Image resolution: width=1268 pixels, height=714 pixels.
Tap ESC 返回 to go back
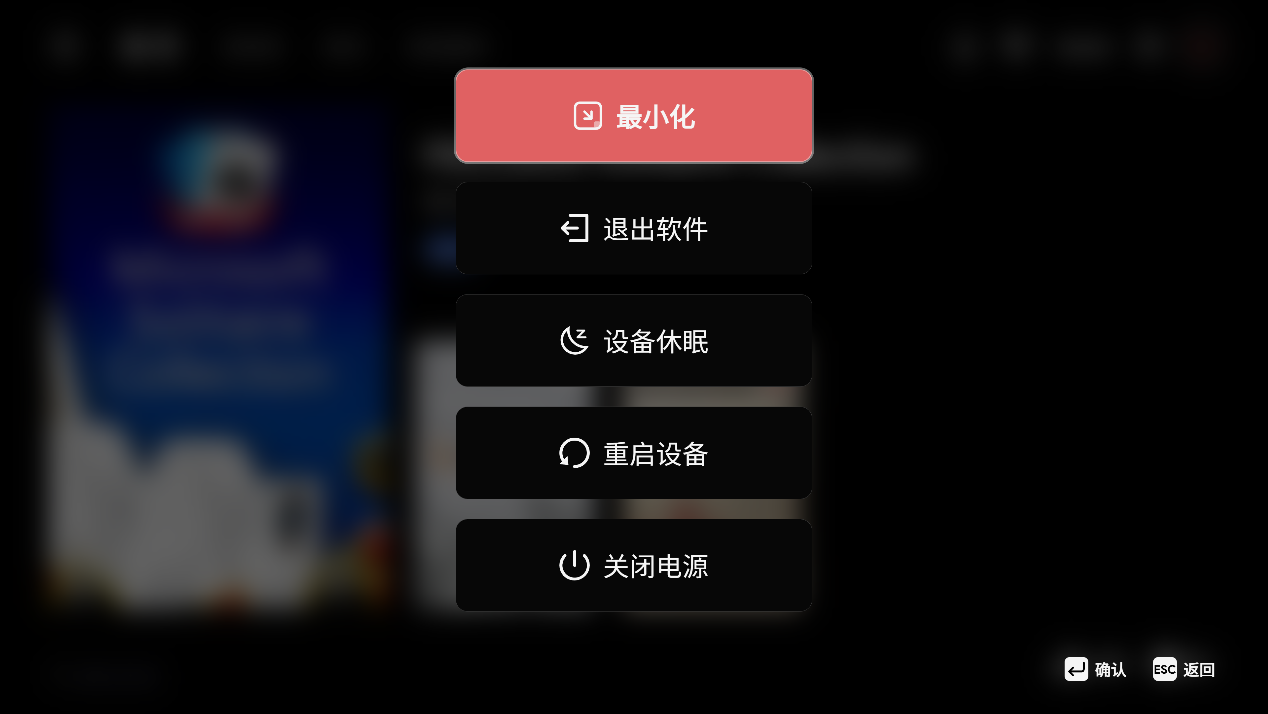point(1184,670)
